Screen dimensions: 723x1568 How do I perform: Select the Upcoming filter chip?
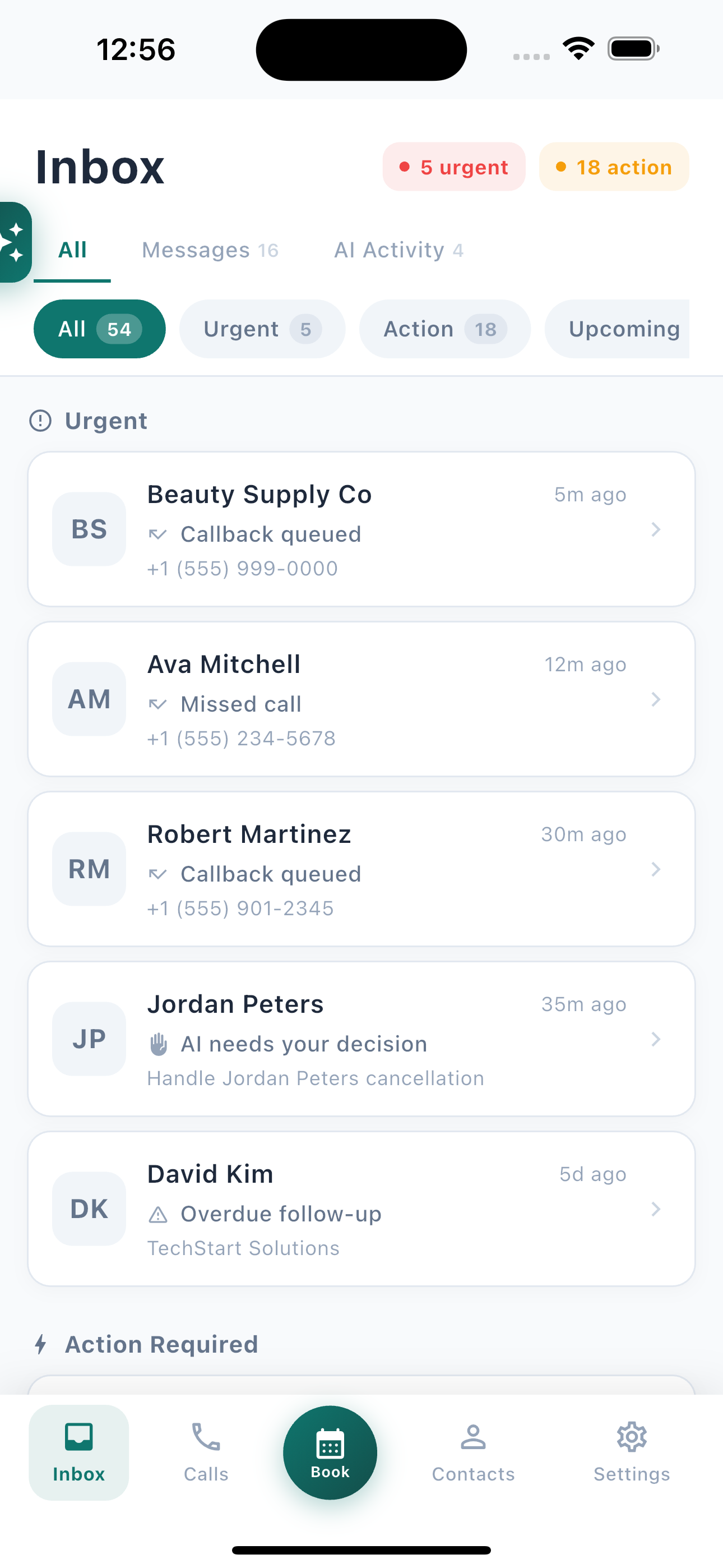tap(624, 329)
